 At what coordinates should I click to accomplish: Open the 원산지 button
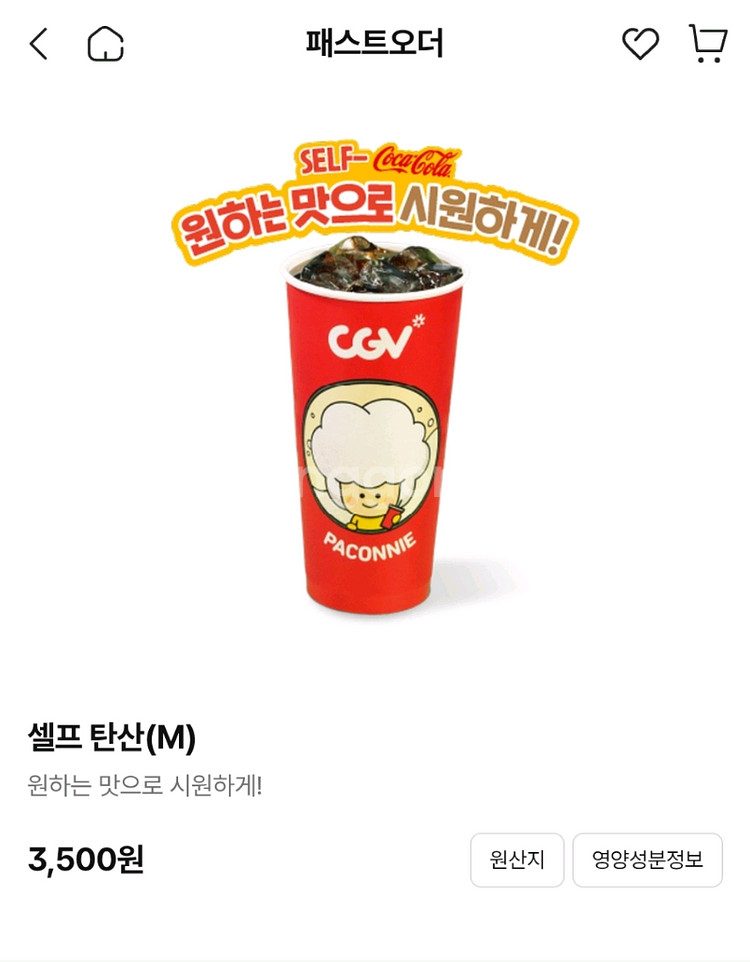[520, 858]
